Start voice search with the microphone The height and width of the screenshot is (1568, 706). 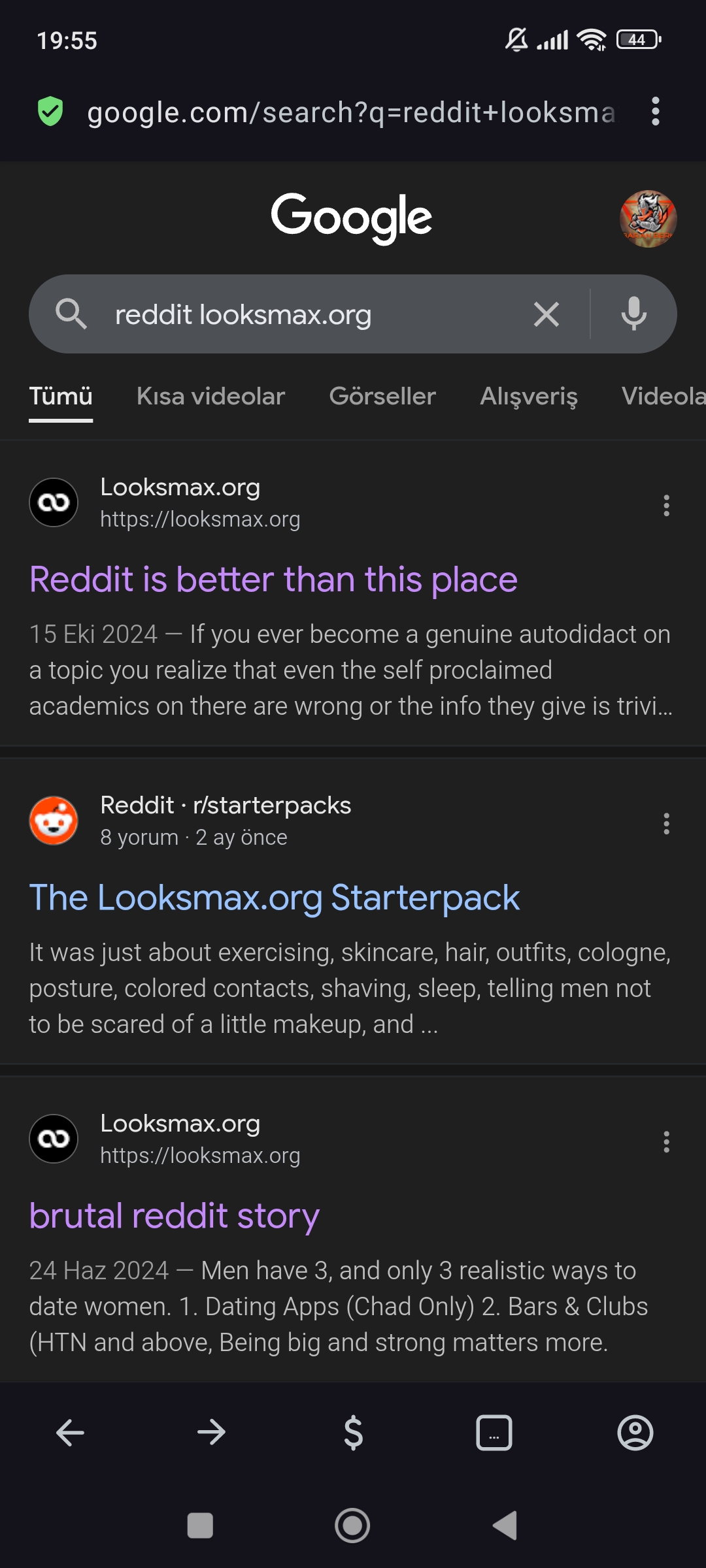(633, 314)
